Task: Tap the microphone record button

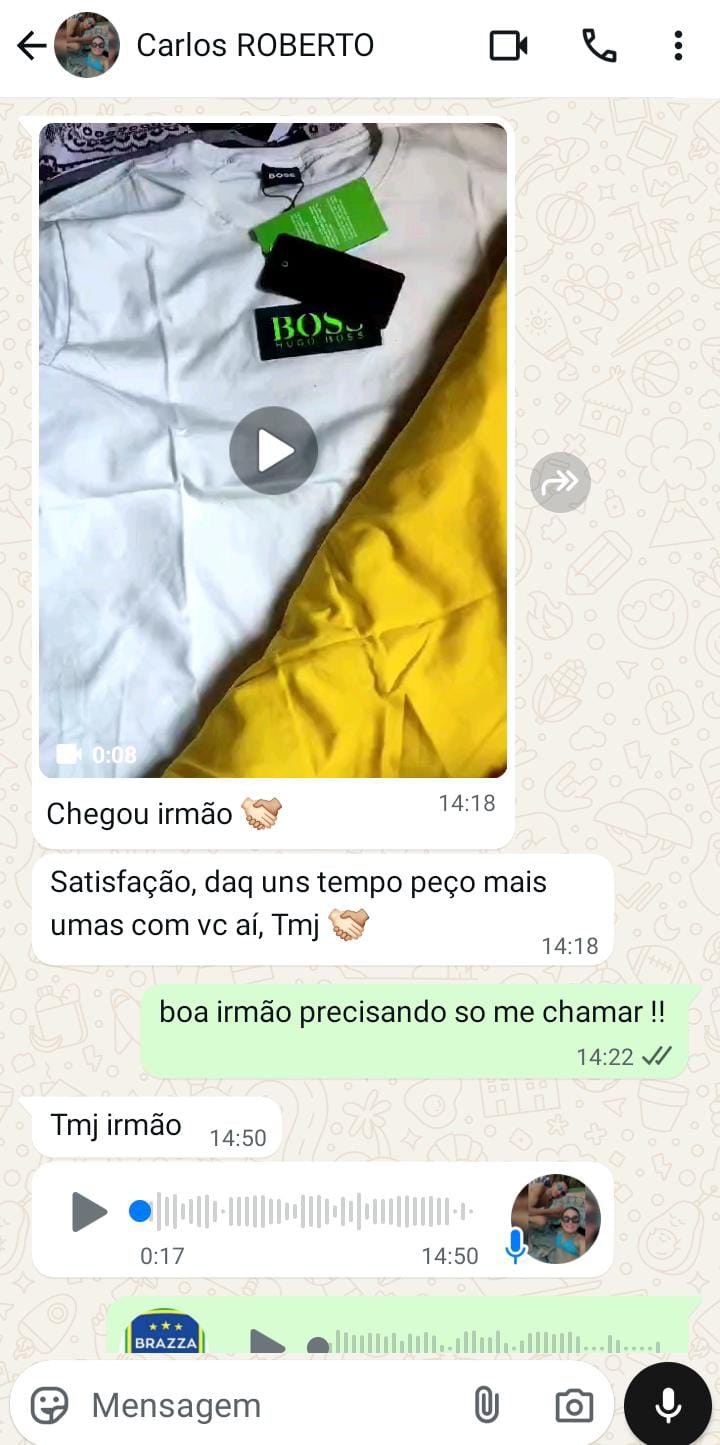Action: point(668,1405)
